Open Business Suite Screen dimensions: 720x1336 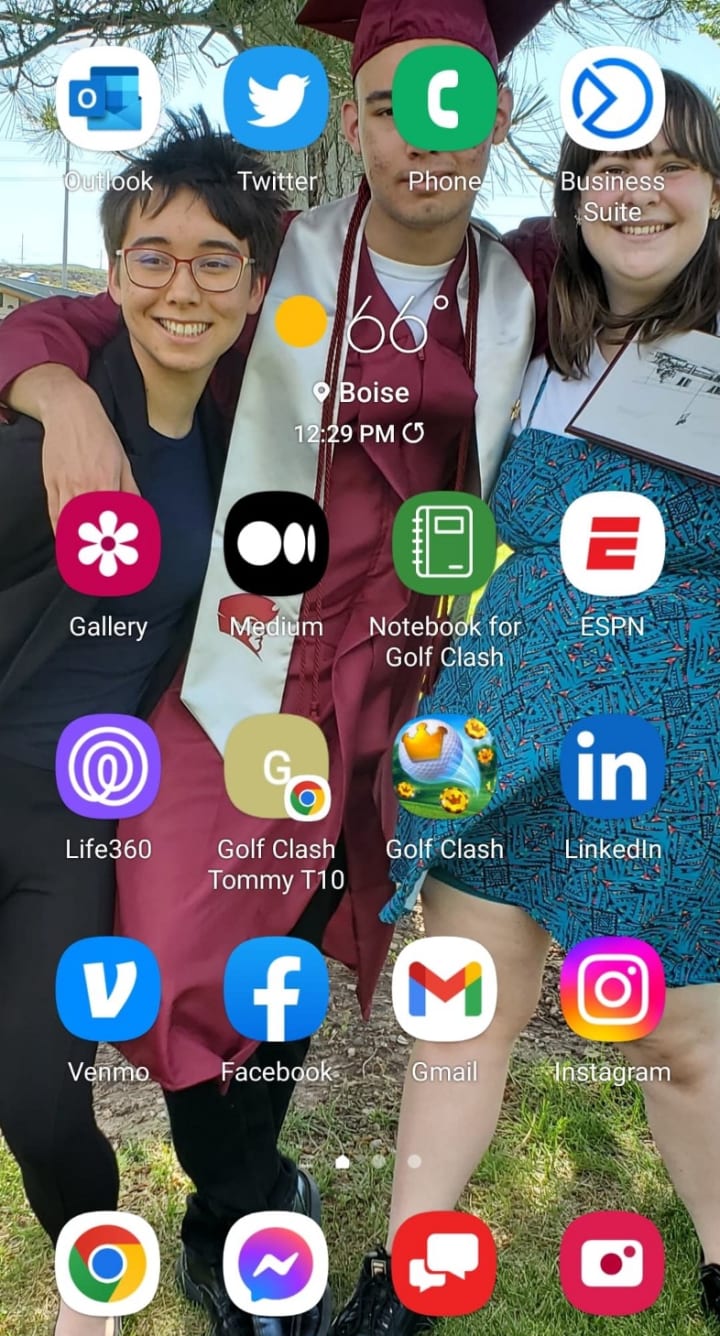tap(612, 99)
